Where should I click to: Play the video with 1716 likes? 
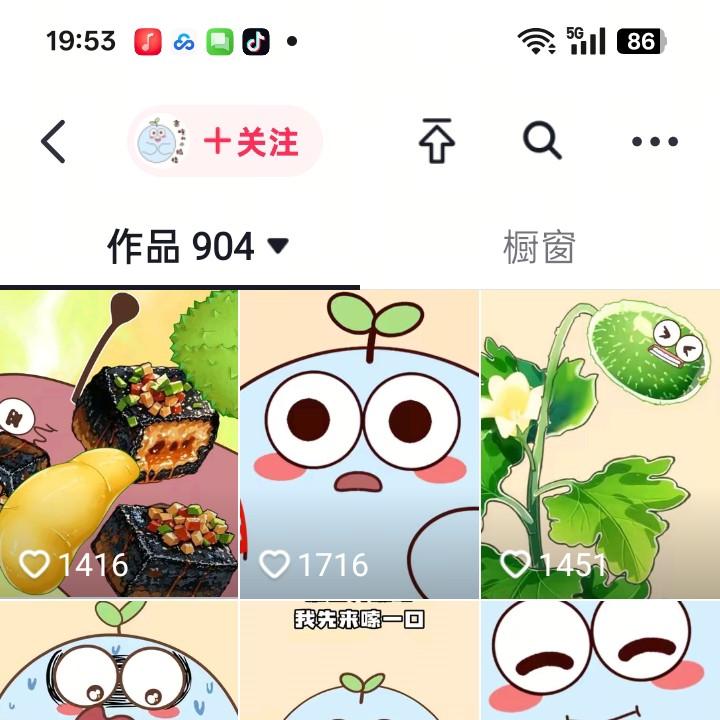pyautogui.click(x=360, y=444)
